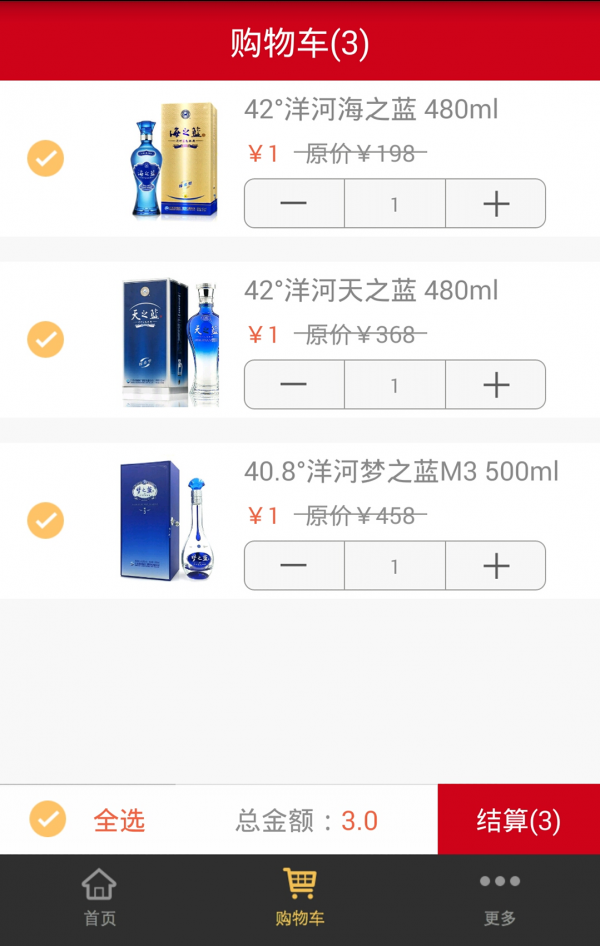Screen dimensions: 600x946
Task: Tap 结算(3) to check out
Action: pyautogui.click(x=518, y=820)
